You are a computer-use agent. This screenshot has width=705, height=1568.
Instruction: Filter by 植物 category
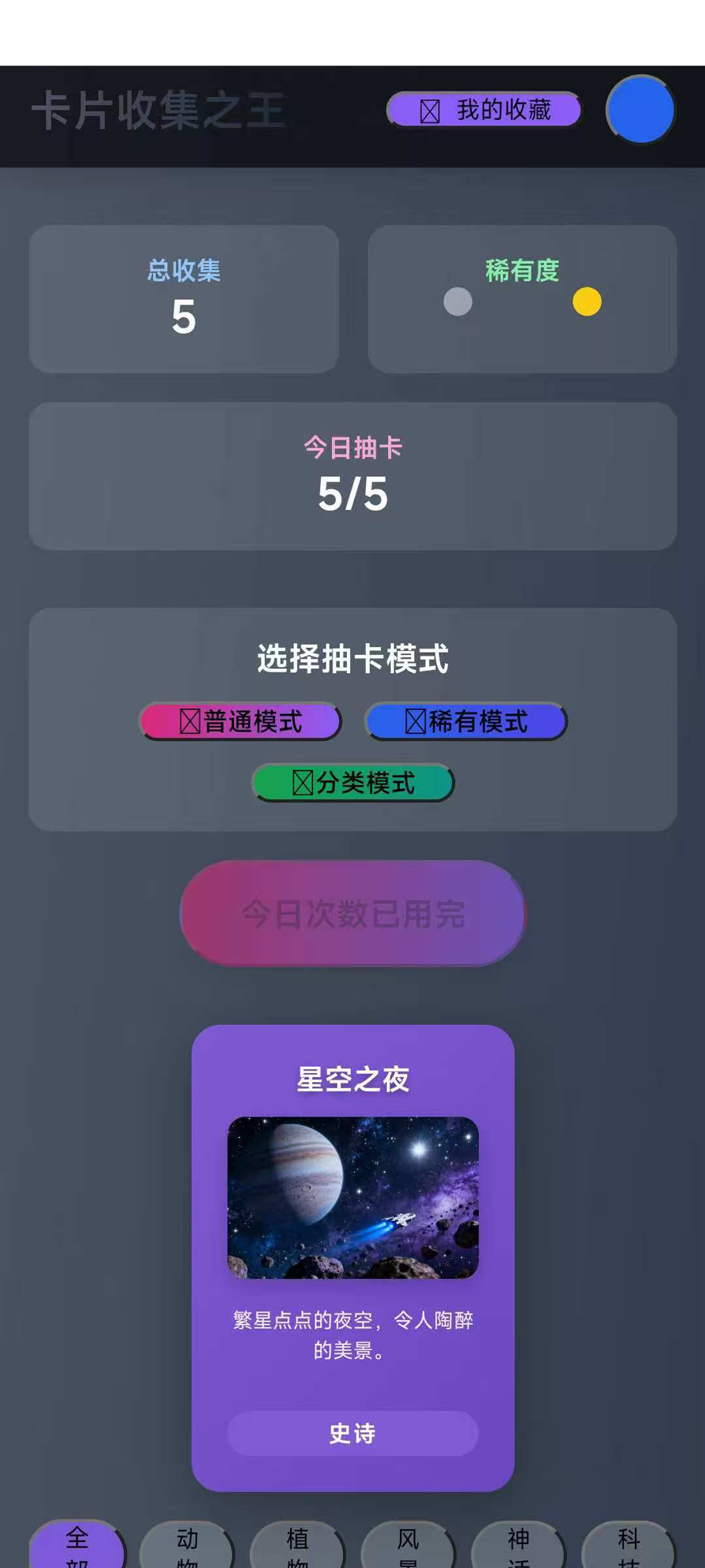click(297, 1547)
